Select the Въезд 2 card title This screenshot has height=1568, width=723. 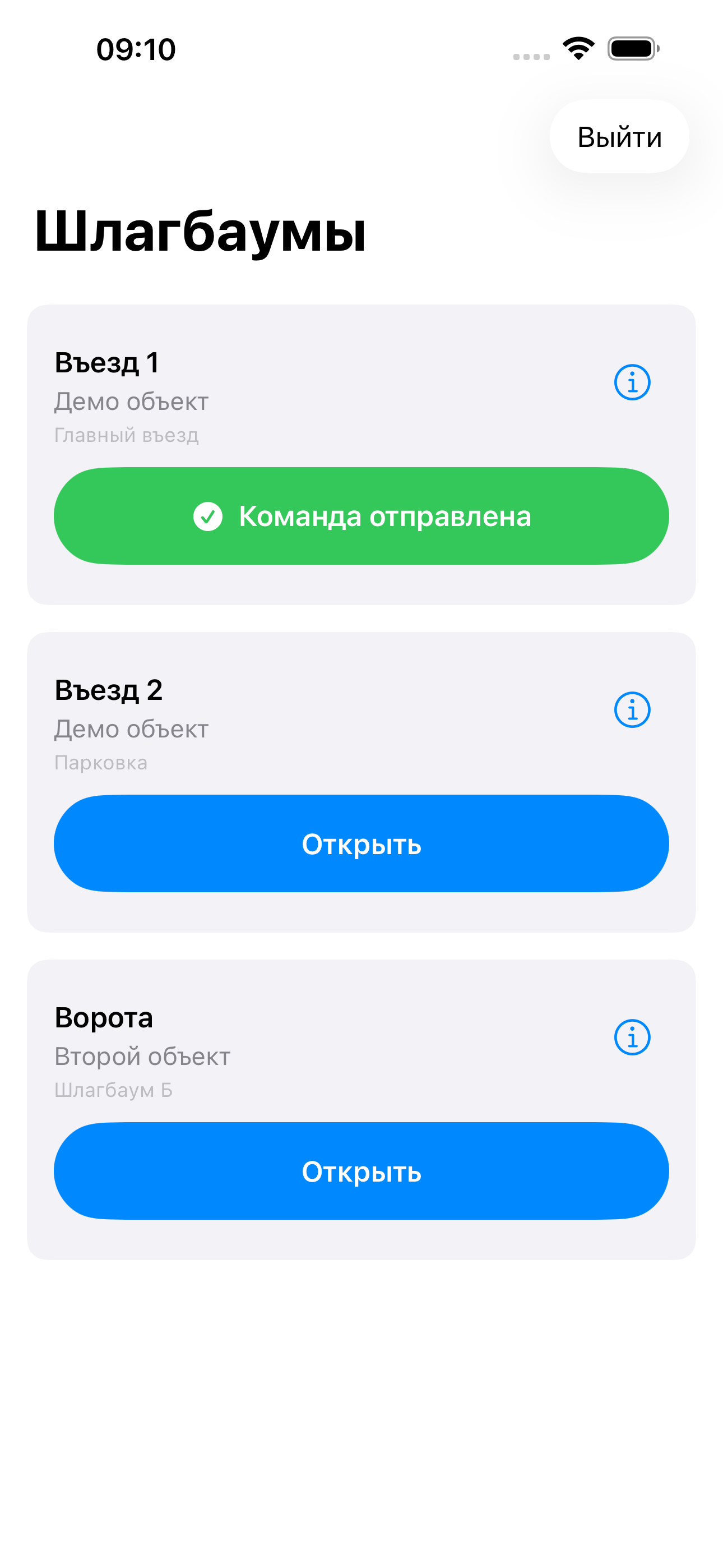click(108, 691)
